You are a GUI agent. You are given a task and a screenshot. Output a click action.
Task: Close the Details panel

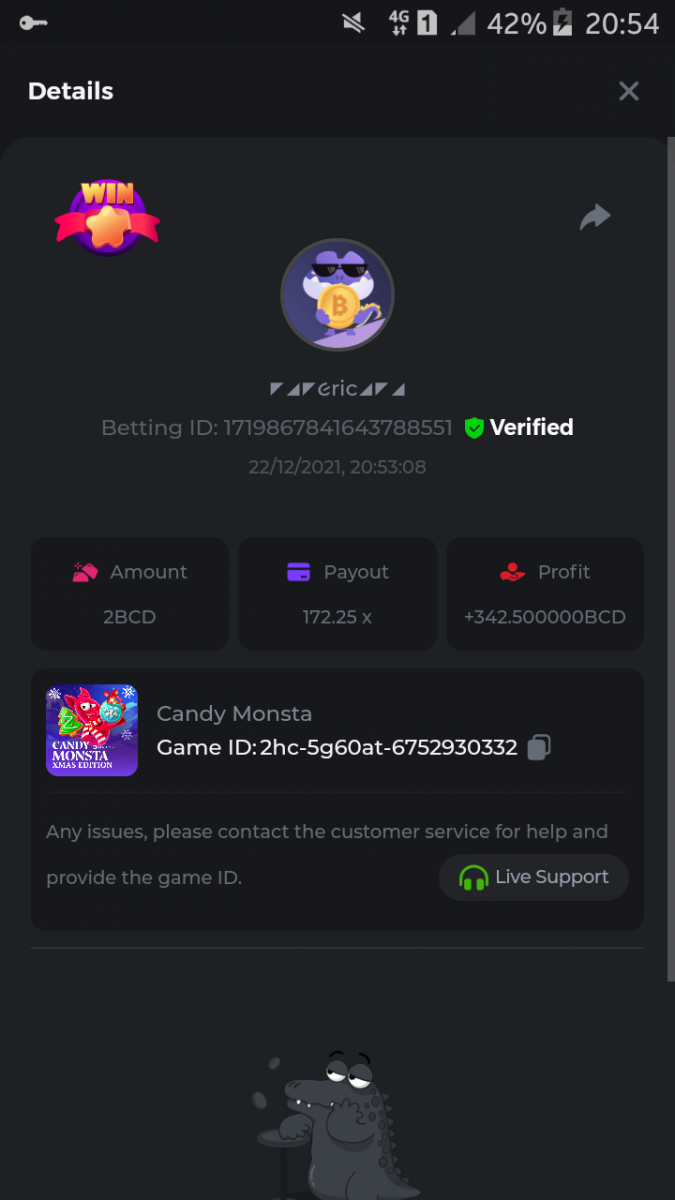coord(628,91)
